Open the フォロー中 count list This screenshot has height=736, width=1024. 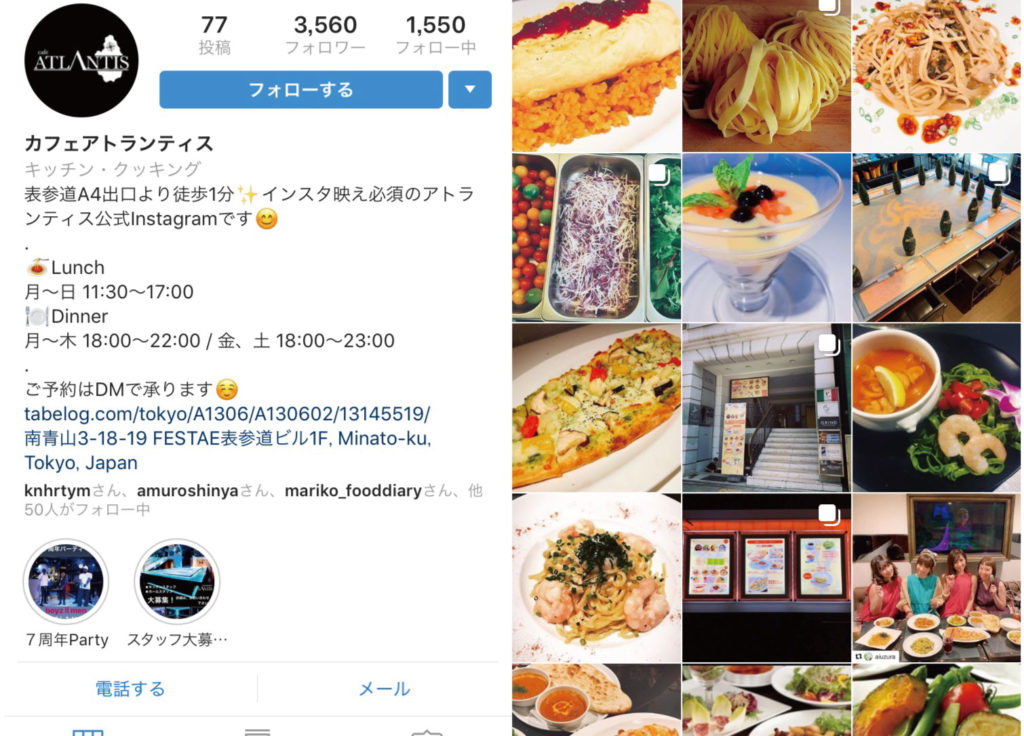coord(436,34)
